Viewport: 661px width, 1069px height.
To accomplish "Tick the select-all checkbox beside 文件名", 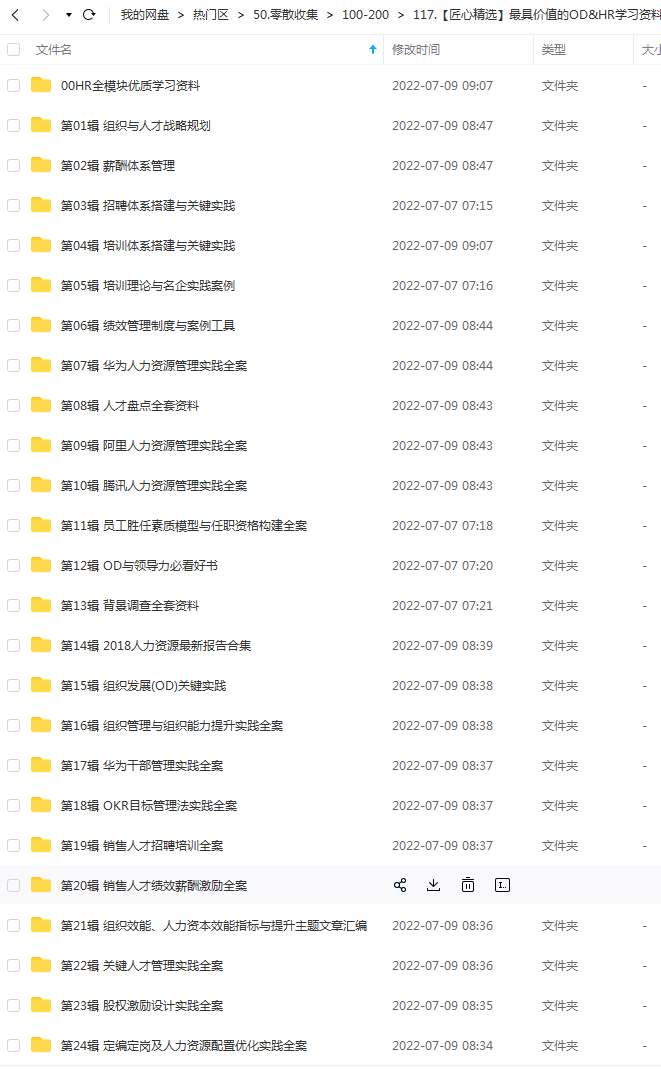I will click(x=14, y=50).
